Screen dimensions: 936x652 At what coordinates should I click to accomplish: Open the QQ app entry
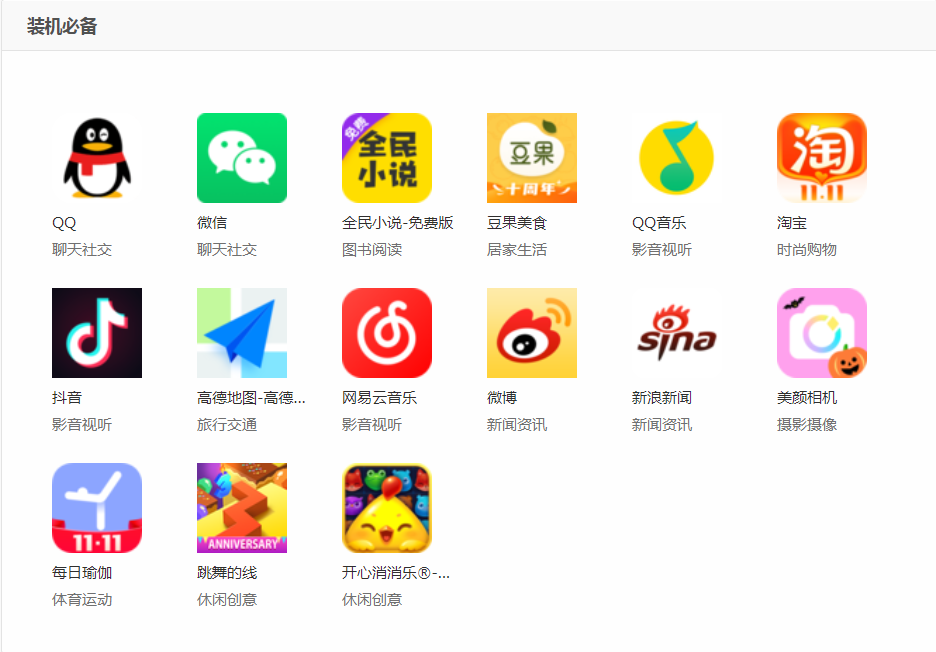tap(96, 158)
